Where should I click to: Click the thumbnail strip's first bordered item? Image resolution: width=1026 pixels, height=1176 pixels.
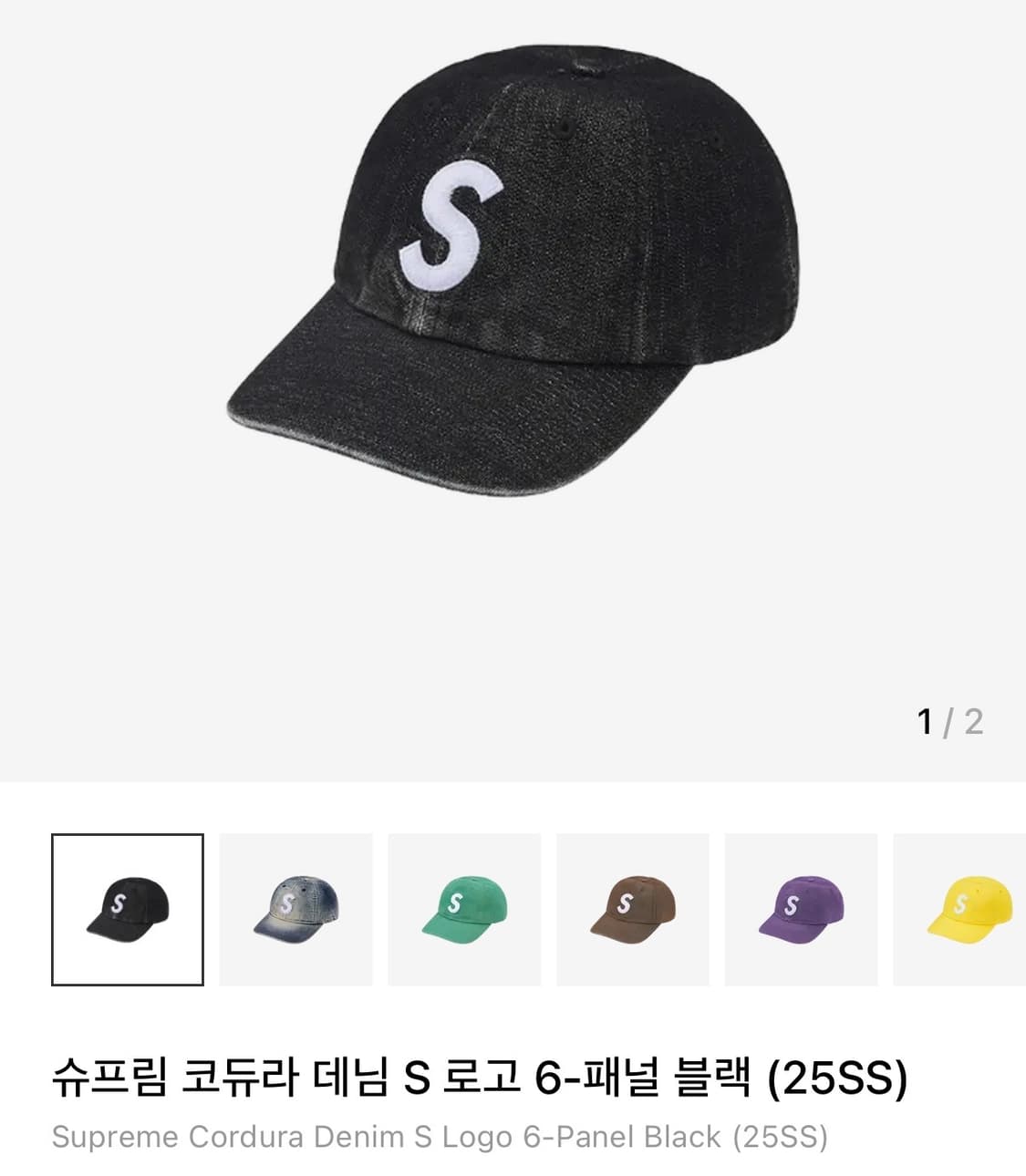130,910
